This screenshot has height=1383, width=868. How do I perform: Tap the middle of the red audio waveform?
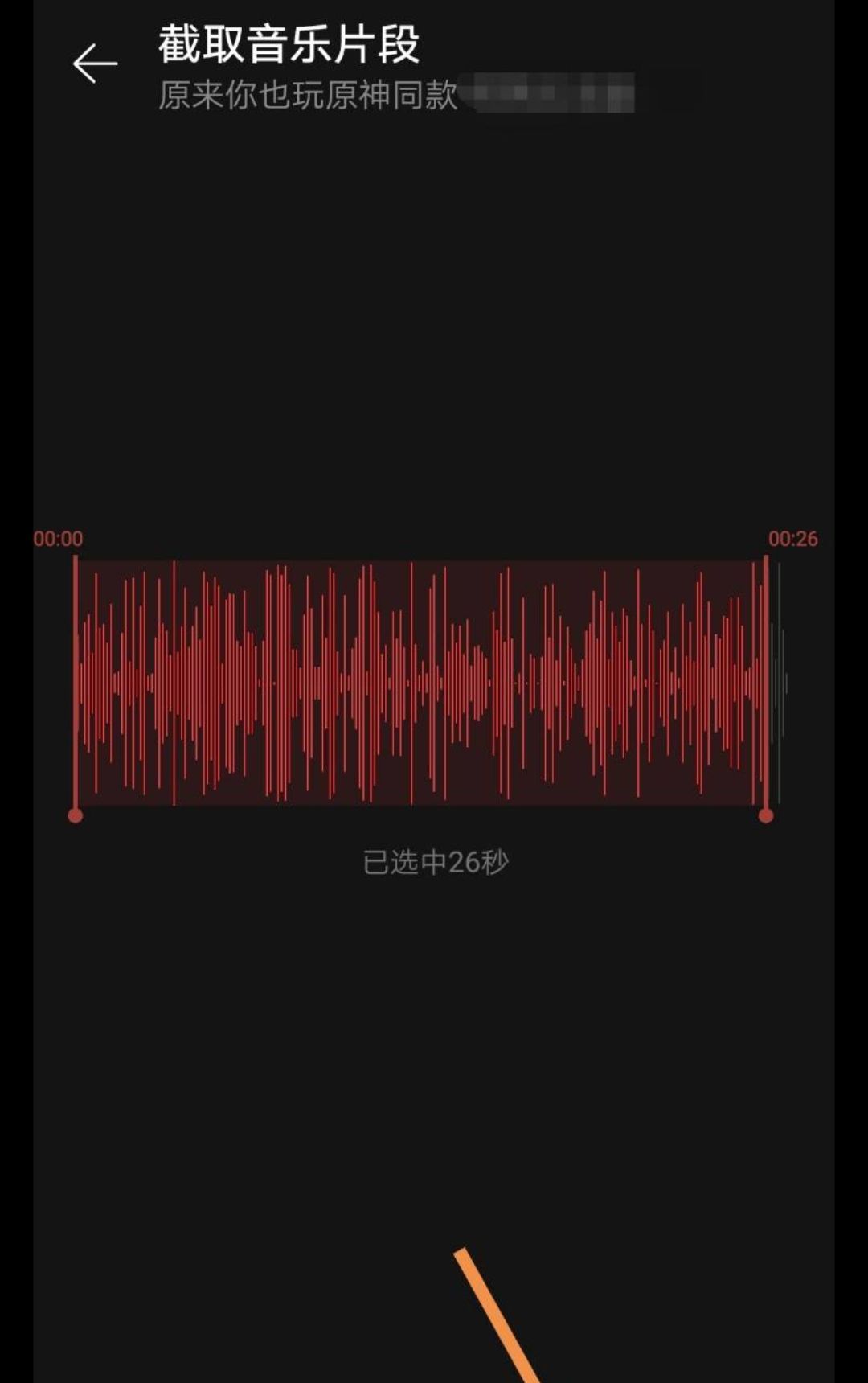(420, 683)
